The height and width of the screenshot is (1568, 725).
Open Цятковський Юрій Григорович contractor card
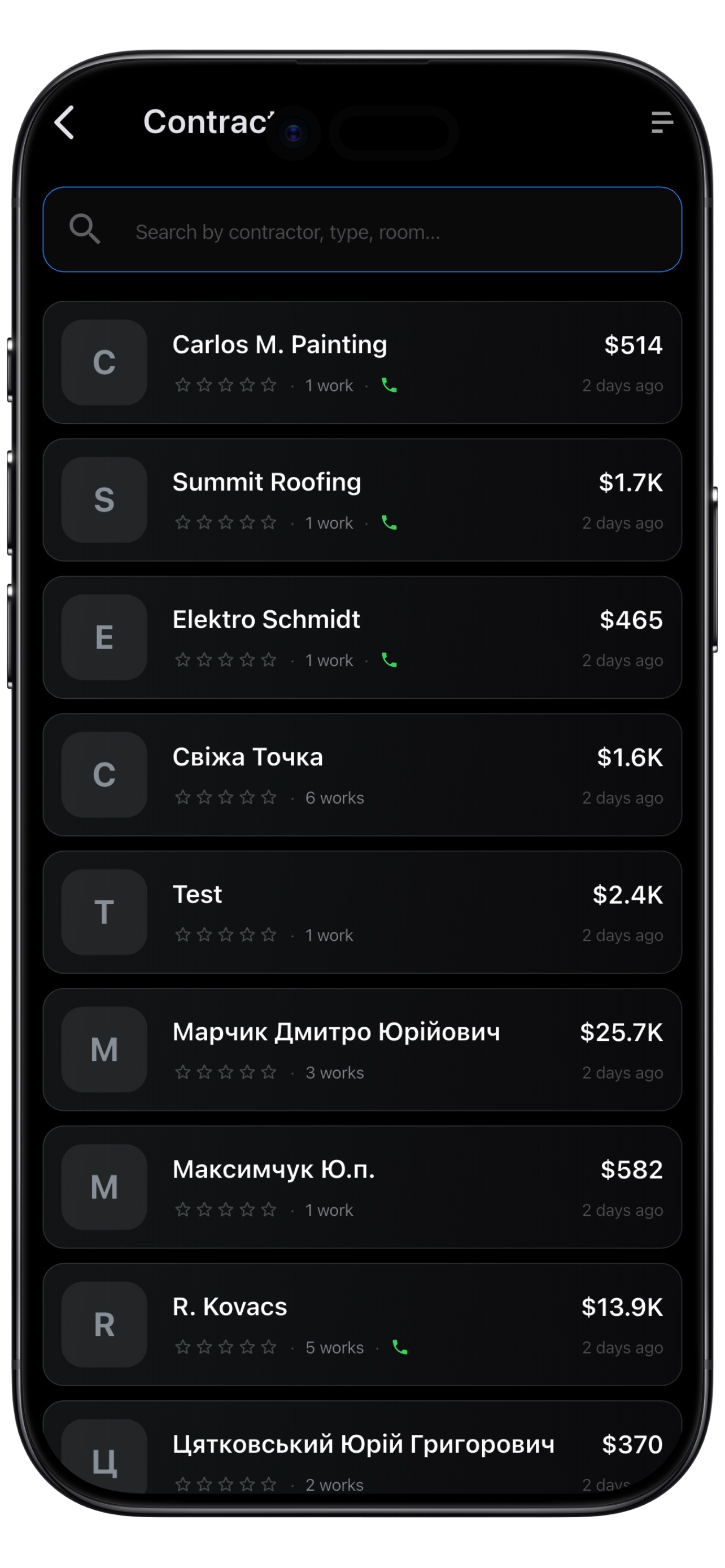tap(361, 1455)
